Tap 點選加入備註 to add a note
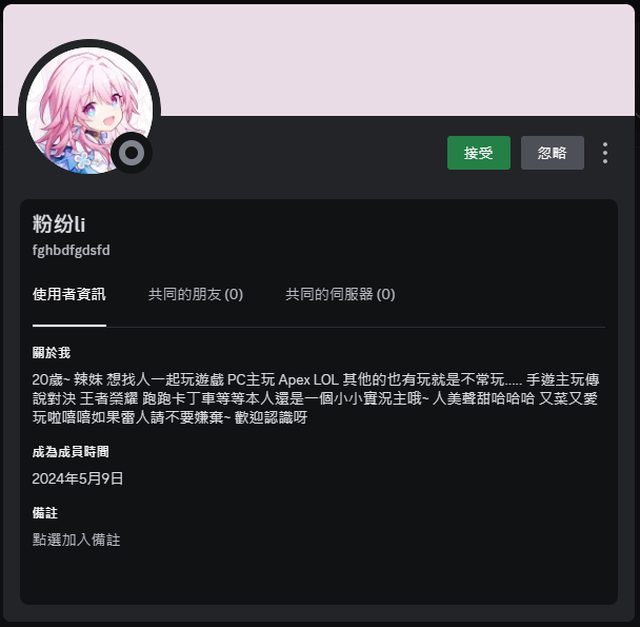The image size is (640, 627). (77, 540)
